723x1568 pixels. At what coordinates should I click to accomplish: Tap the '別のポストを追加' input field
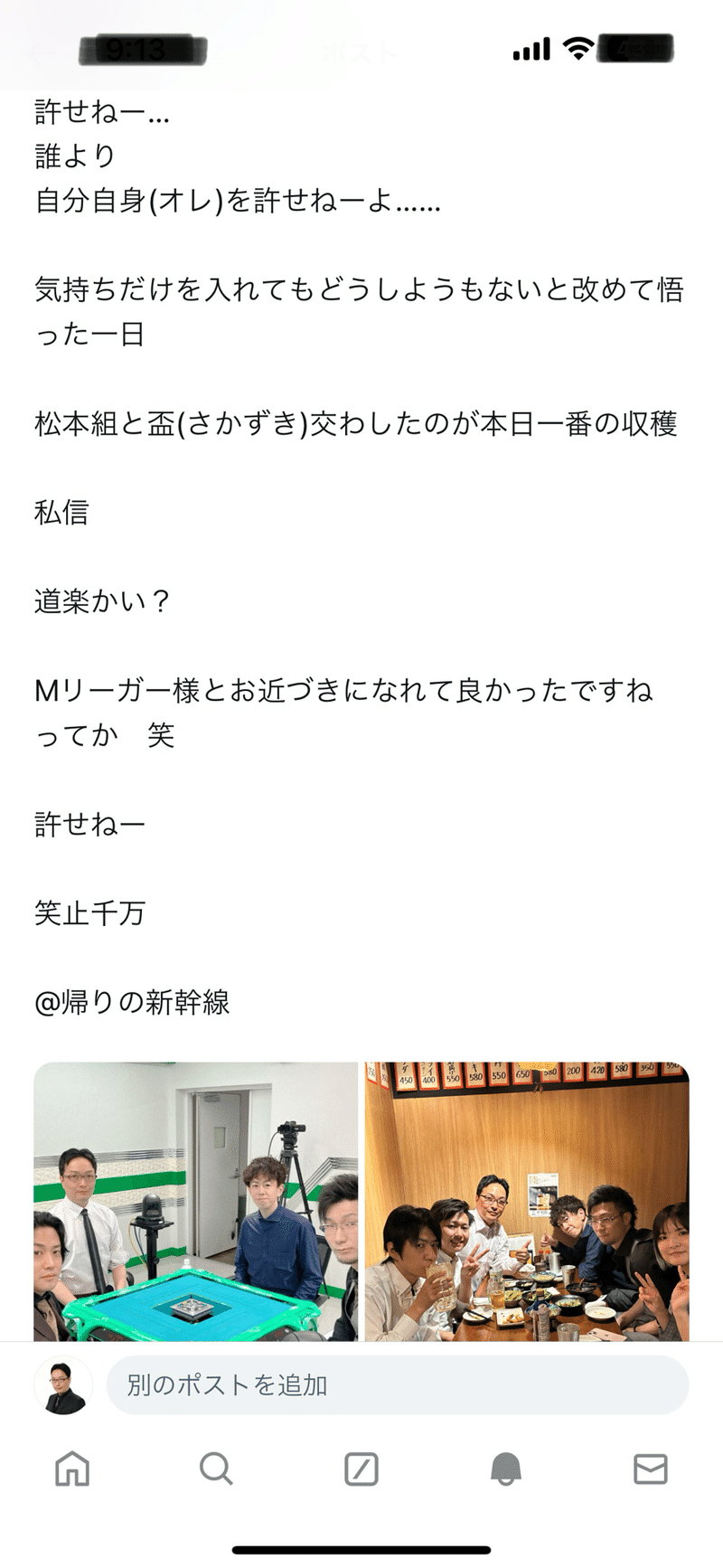(398, 1384)
